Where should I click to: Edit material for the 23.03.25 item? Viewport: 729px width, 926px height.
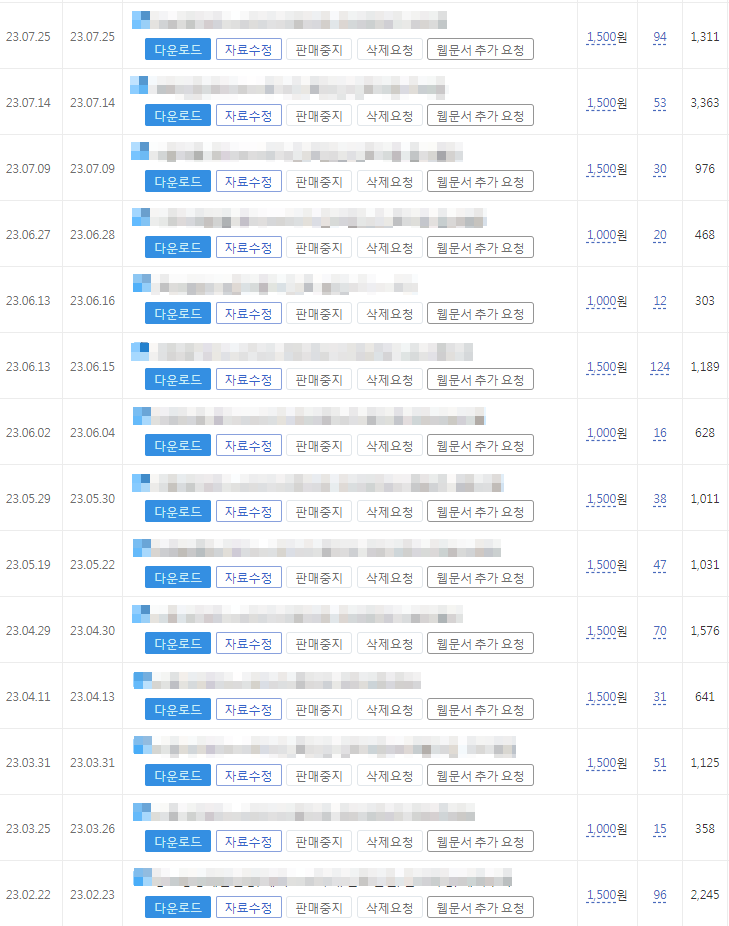pyautogui.click(x=249, y=842)
